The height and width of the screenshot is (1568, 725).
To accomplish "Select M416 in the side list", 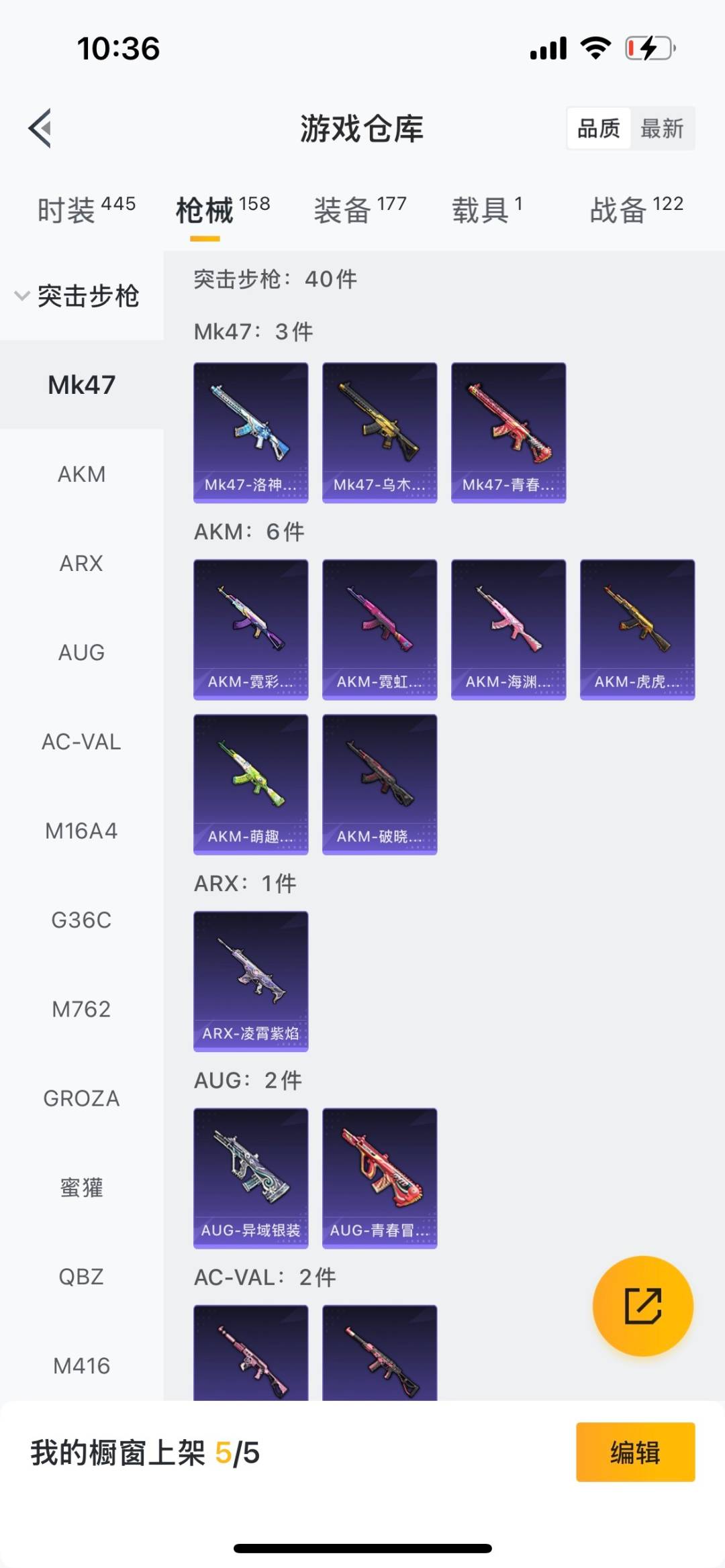I will (81, 1366).
